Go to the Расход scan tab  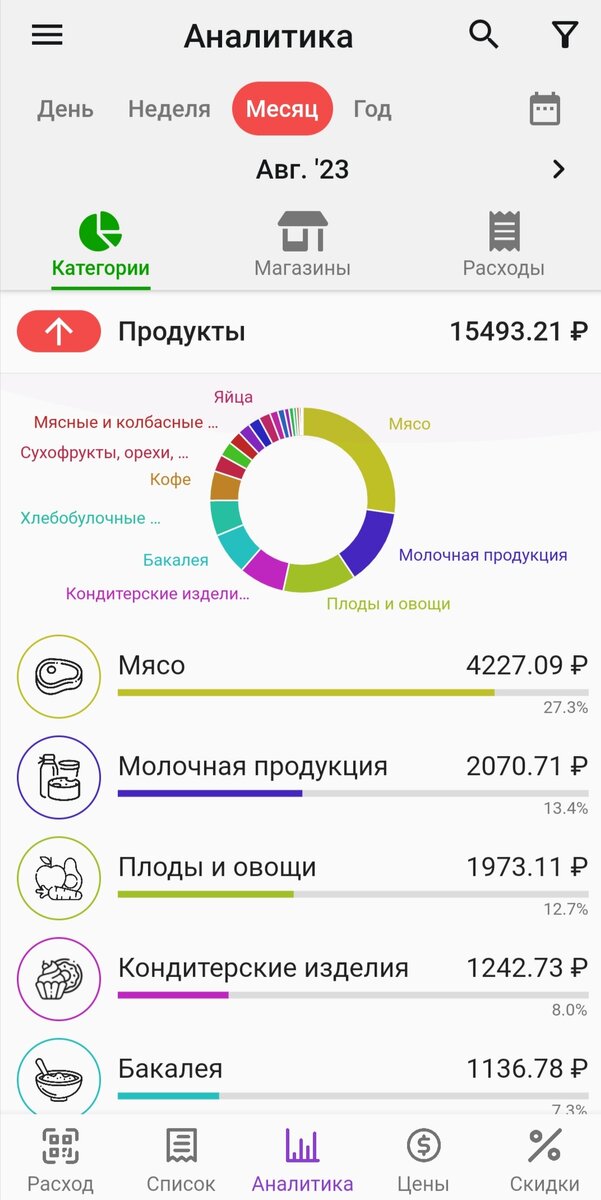(60, 1158)
